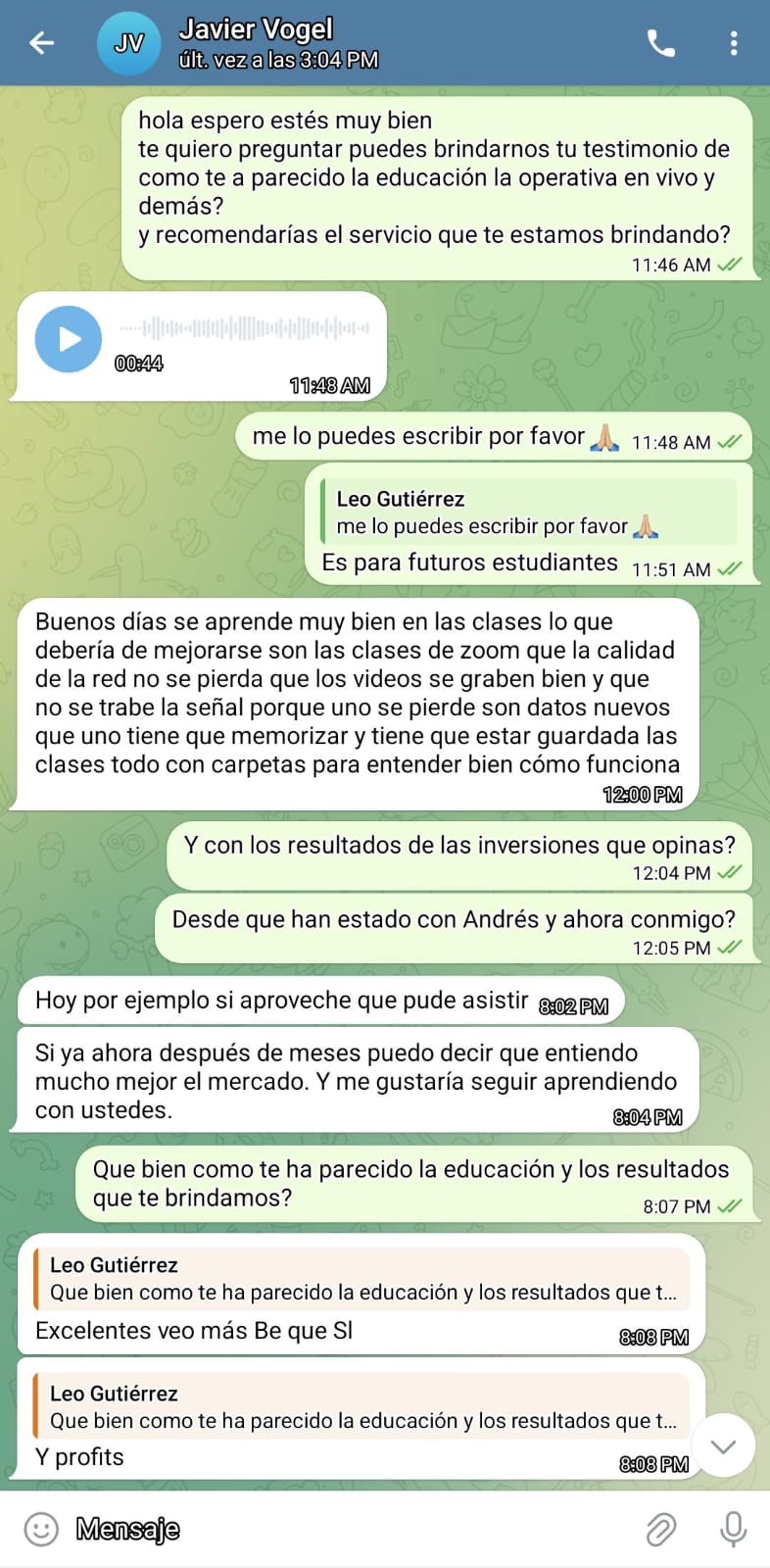Jump to quoted message above "Es para futuros estudiantes"
The image size is (770, 1568).
tap(529, 513)
